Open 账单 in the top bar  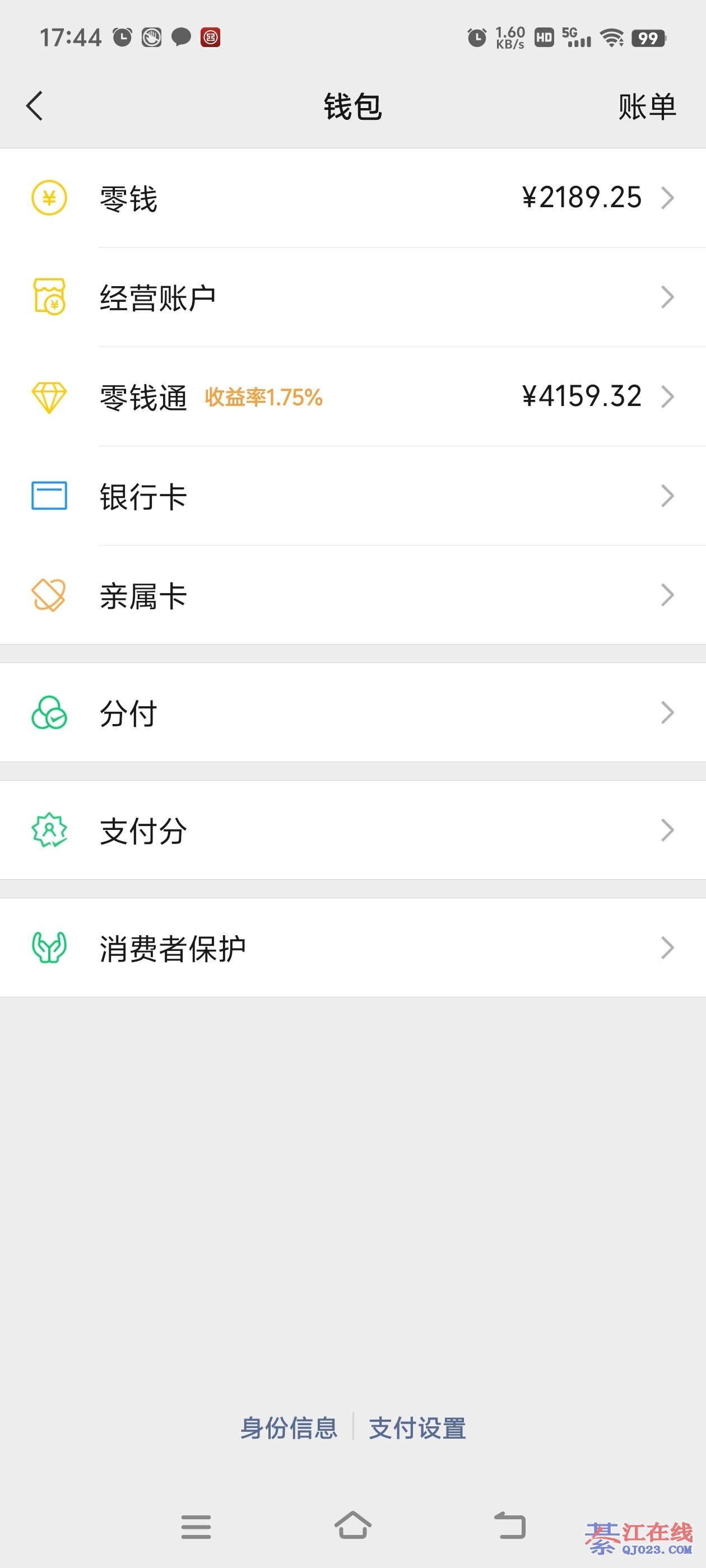tap(646, 107)
